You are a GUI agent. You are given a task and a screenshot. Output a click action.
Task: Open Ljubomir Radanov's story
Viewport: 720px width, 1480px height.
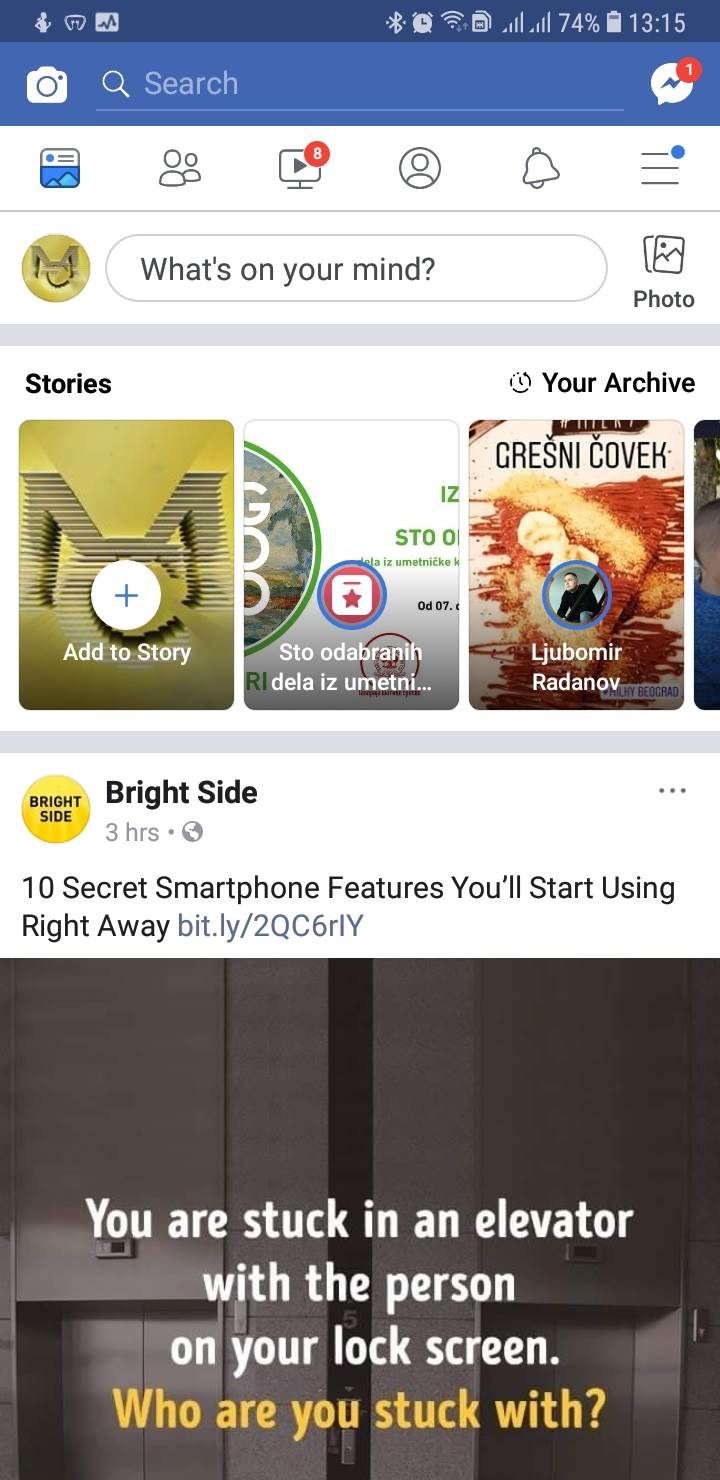(576, 565)
